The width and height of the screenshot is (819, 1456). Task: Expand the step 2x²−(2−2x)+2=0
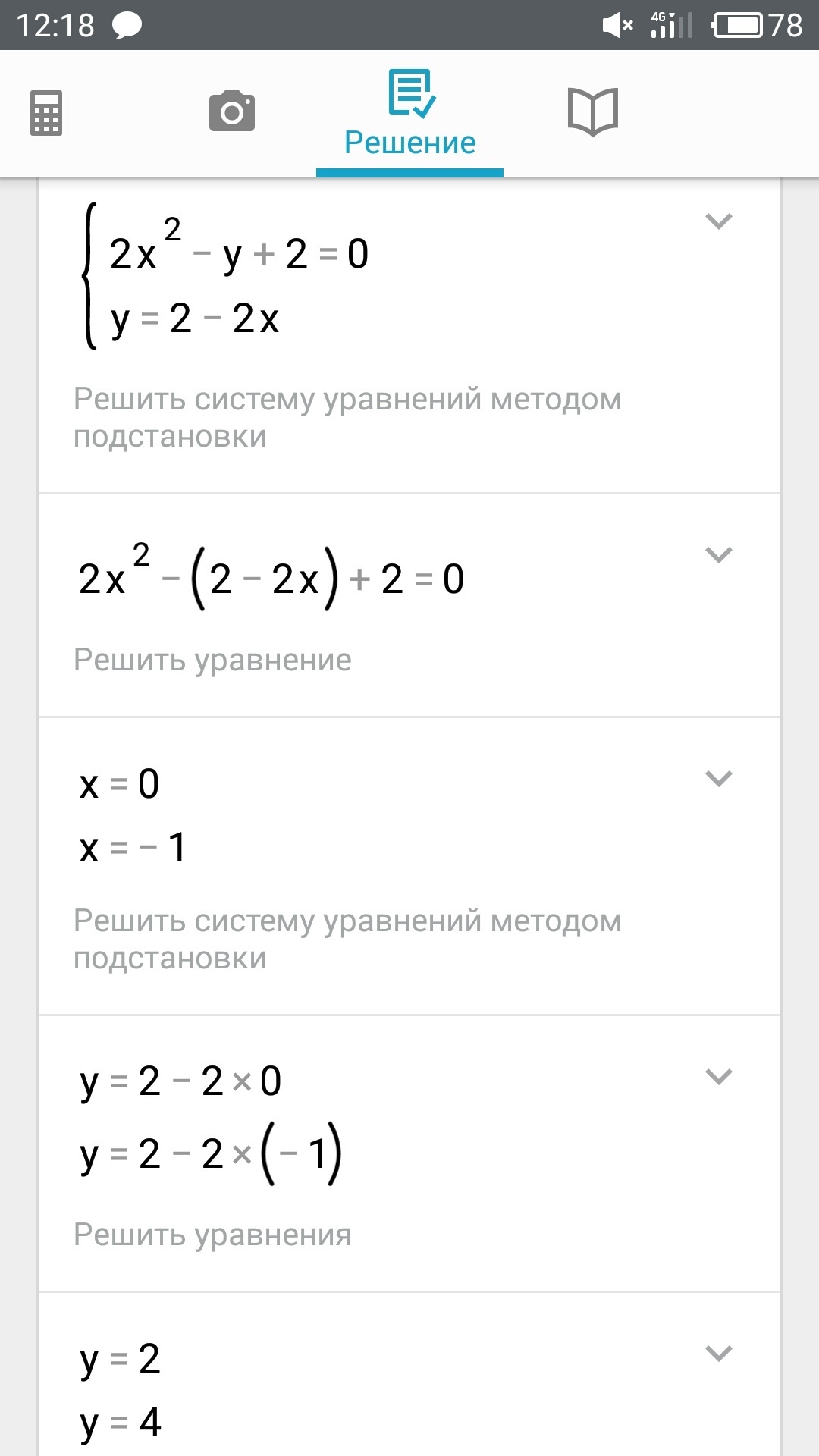pos(718,555)
